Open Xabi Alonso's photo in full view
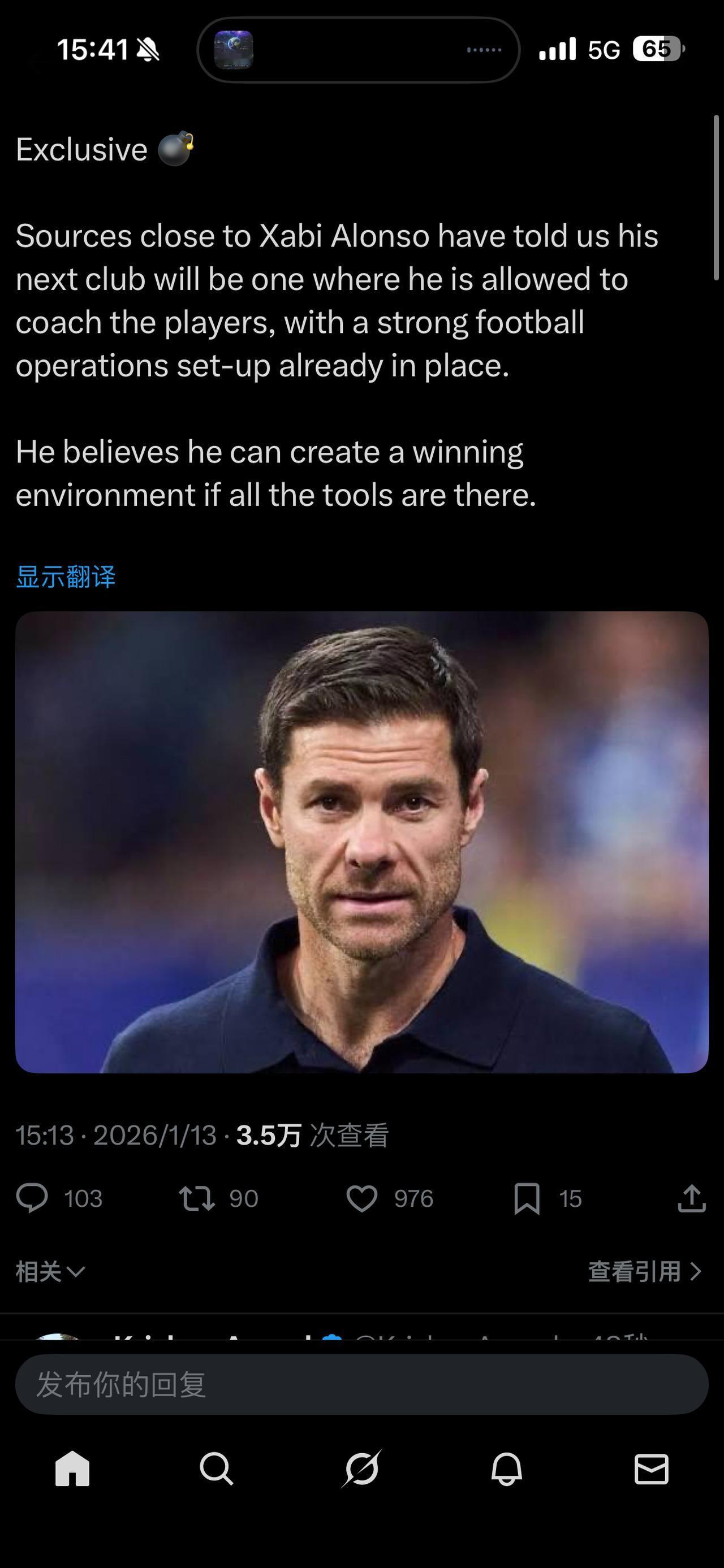Viewport: 724px width, 1568px height. click(x=361, y=854)
